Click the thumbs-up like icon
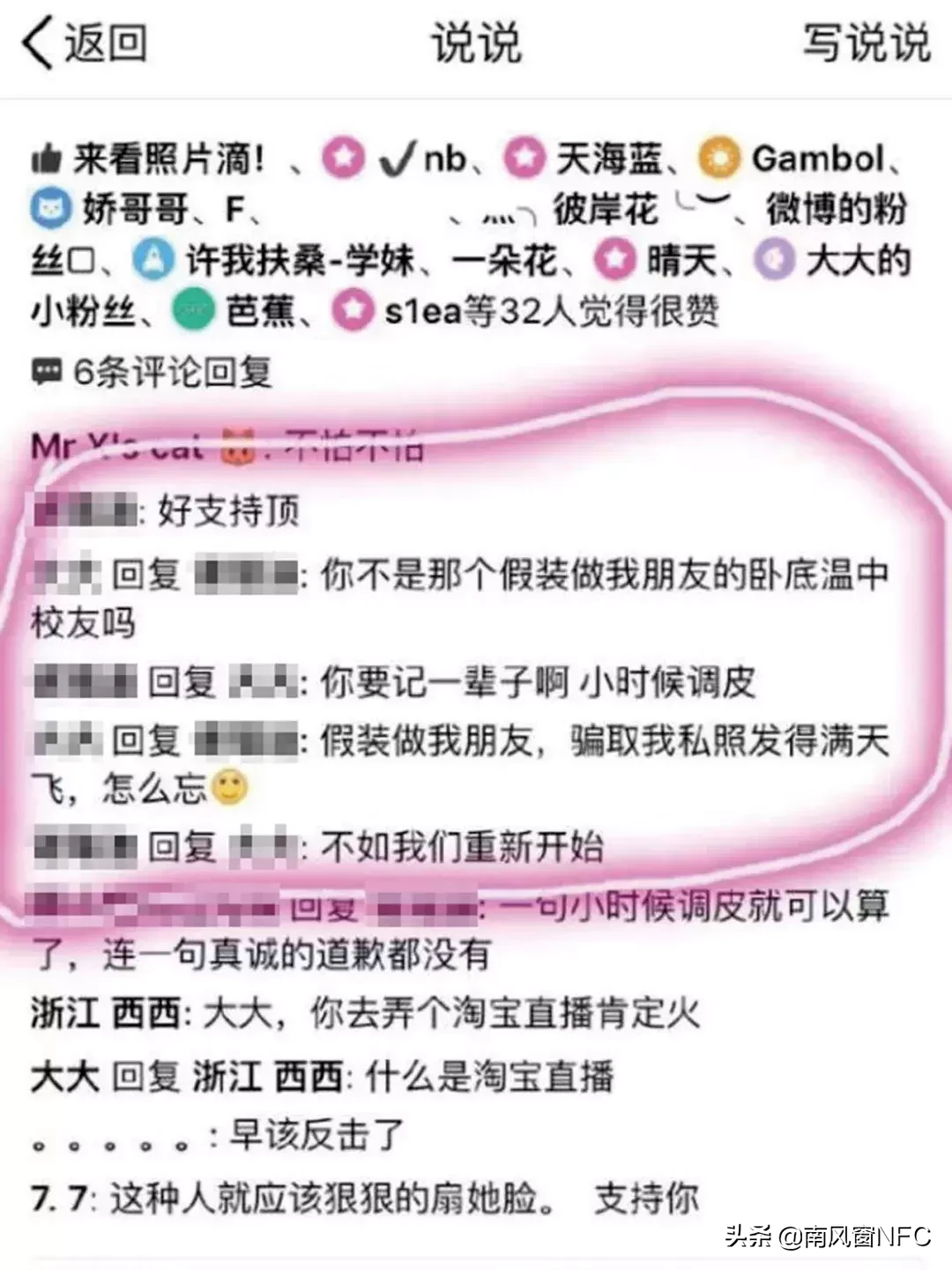Image resolution: width=952 pixels, height=1270 pixels. click(x=46, y=156)
